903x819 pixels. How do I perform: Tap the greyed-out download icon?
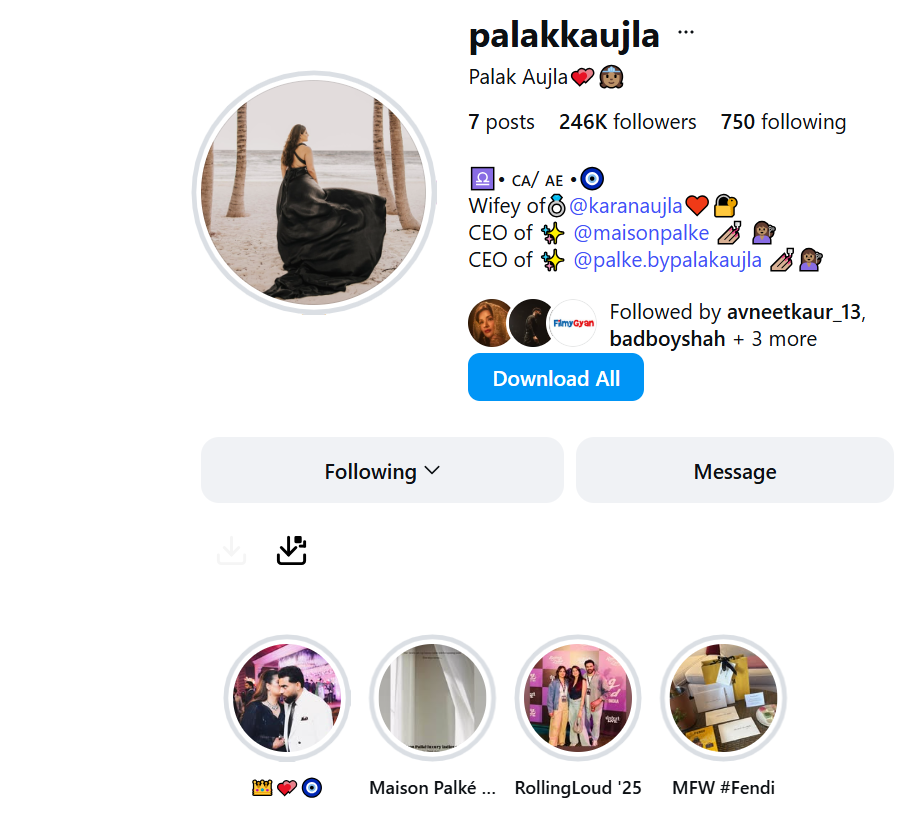click(x=231, y=550)
